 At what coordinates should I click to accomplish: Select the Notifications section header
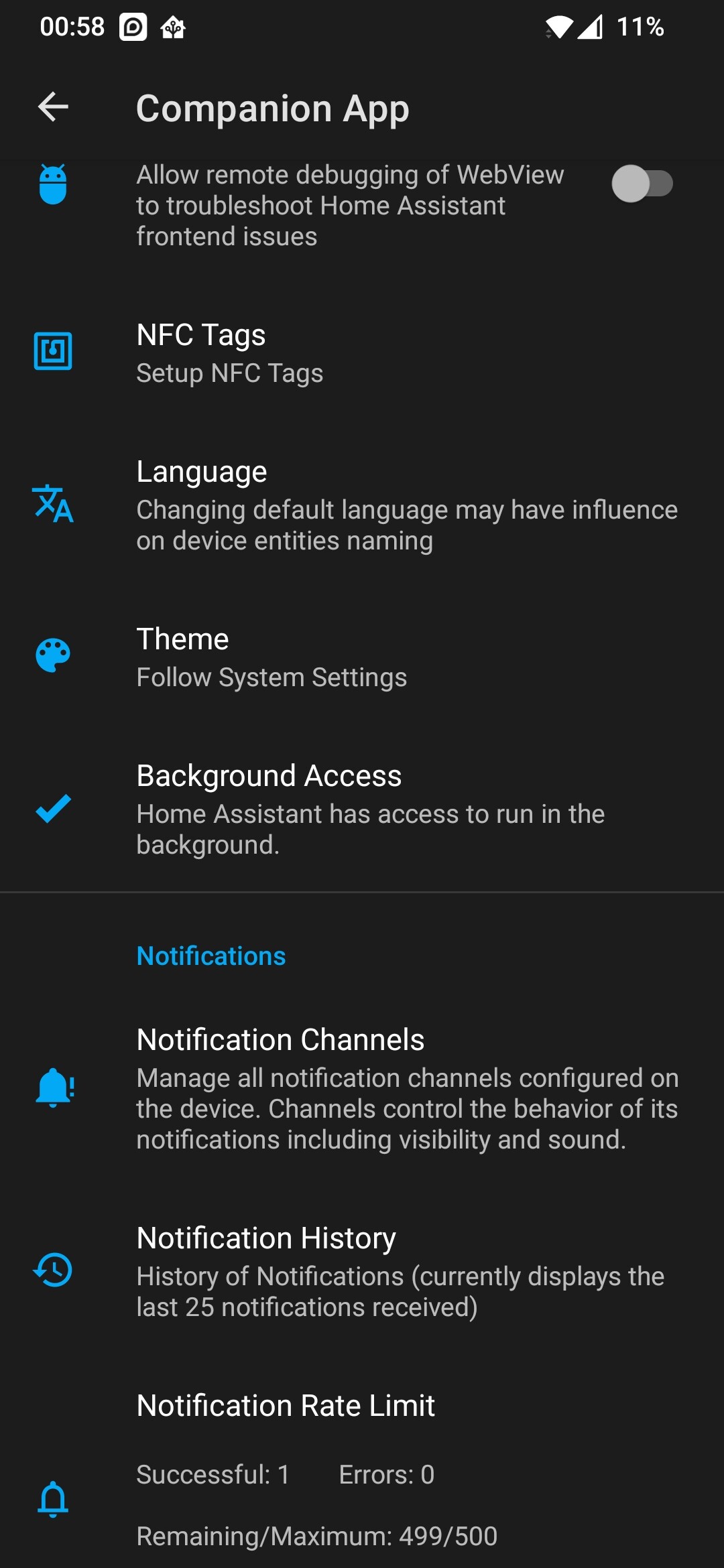(210, 956)
